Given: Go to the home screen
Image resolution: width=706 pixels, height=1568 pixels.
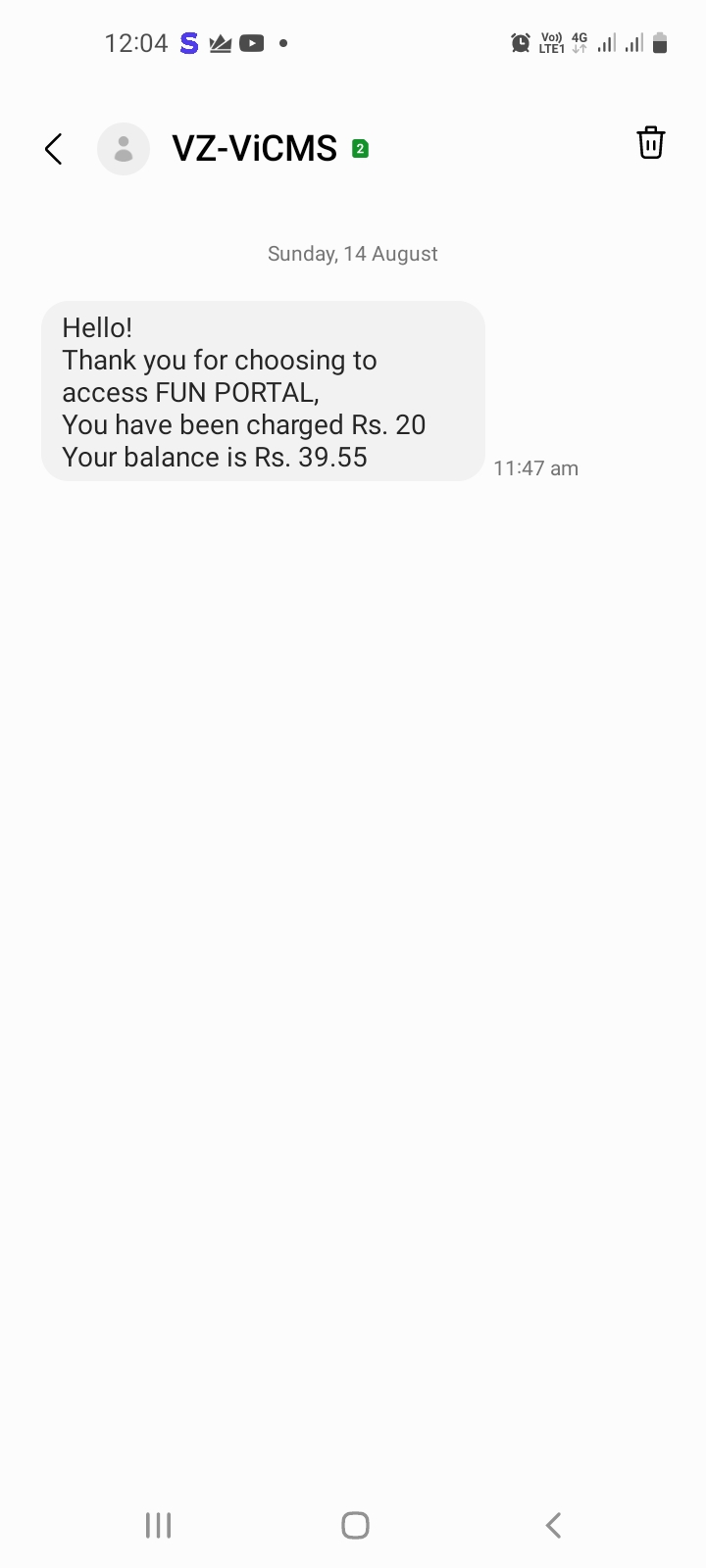Looking at the screenshot, I should click(x=355, y=1525).
